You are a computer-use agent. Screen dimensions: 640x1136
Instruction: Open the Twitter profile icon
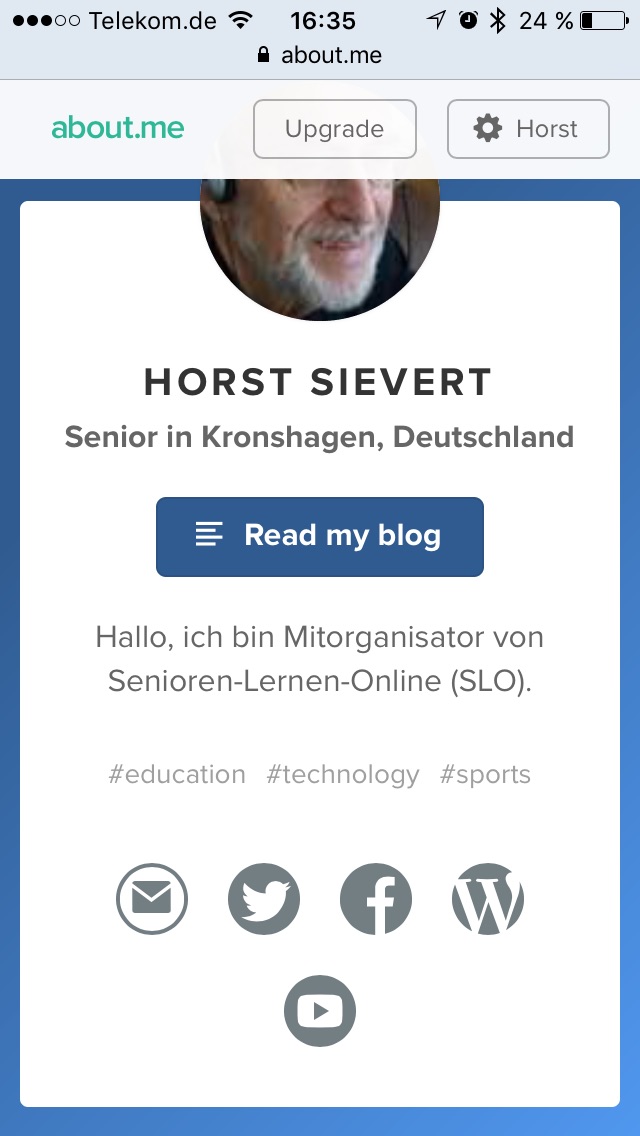point(264,899)
